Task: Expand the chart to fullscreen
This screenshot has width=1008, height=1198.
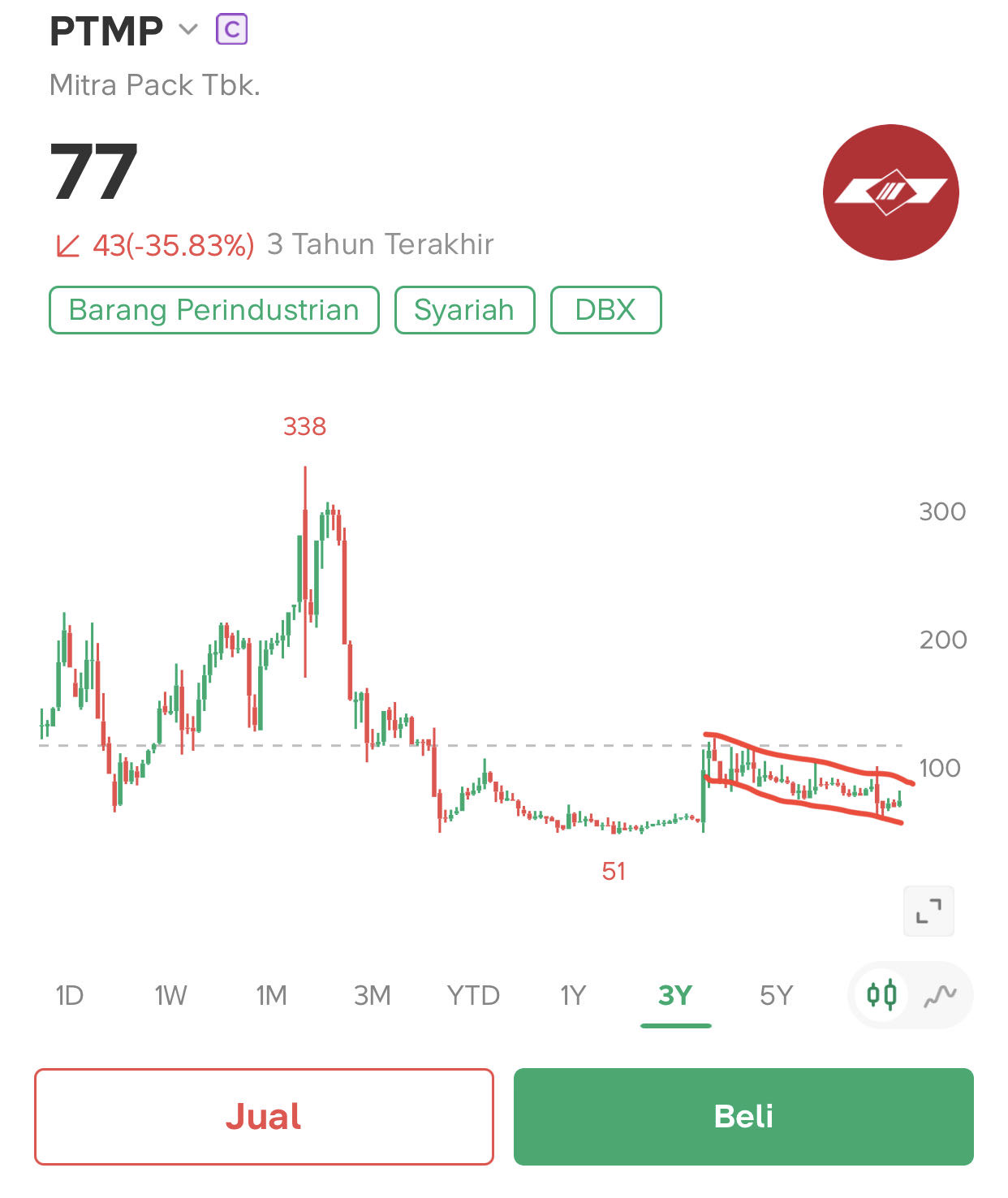Action: [x=928, y=911]
